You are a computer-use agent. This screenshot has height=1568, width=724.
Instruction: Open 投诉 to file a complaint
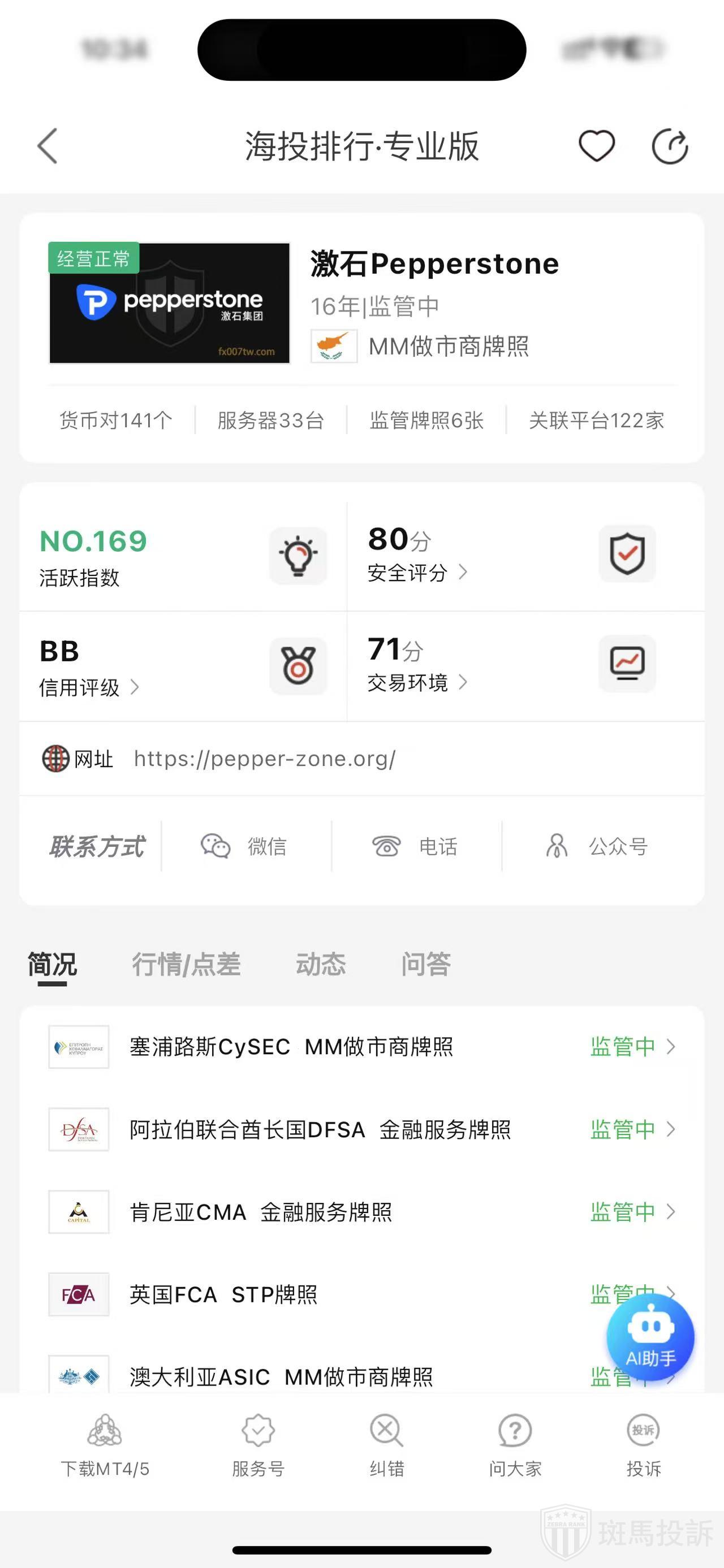pos(643,1446)
